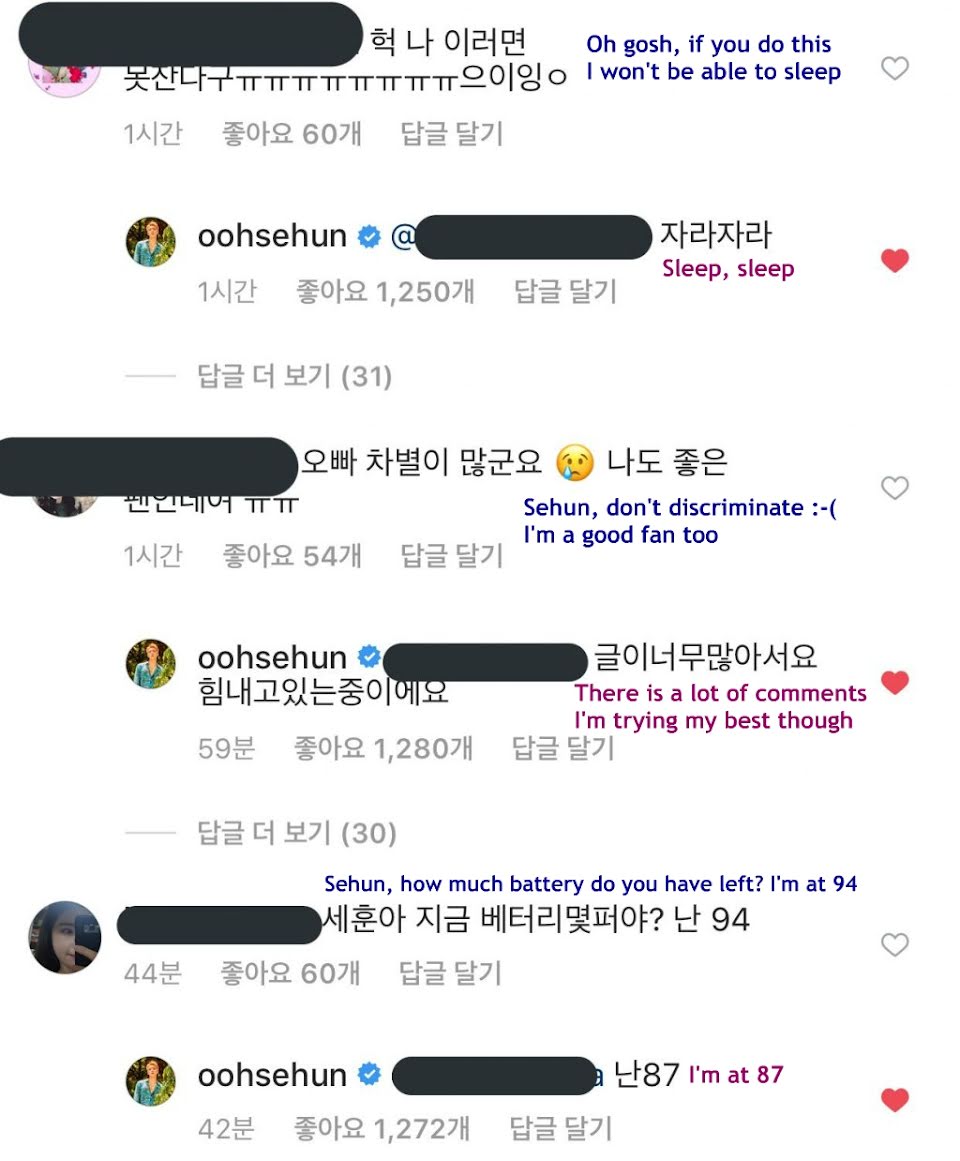Like the comment starting with 헉 나 이러면

(x=894, y=68)
